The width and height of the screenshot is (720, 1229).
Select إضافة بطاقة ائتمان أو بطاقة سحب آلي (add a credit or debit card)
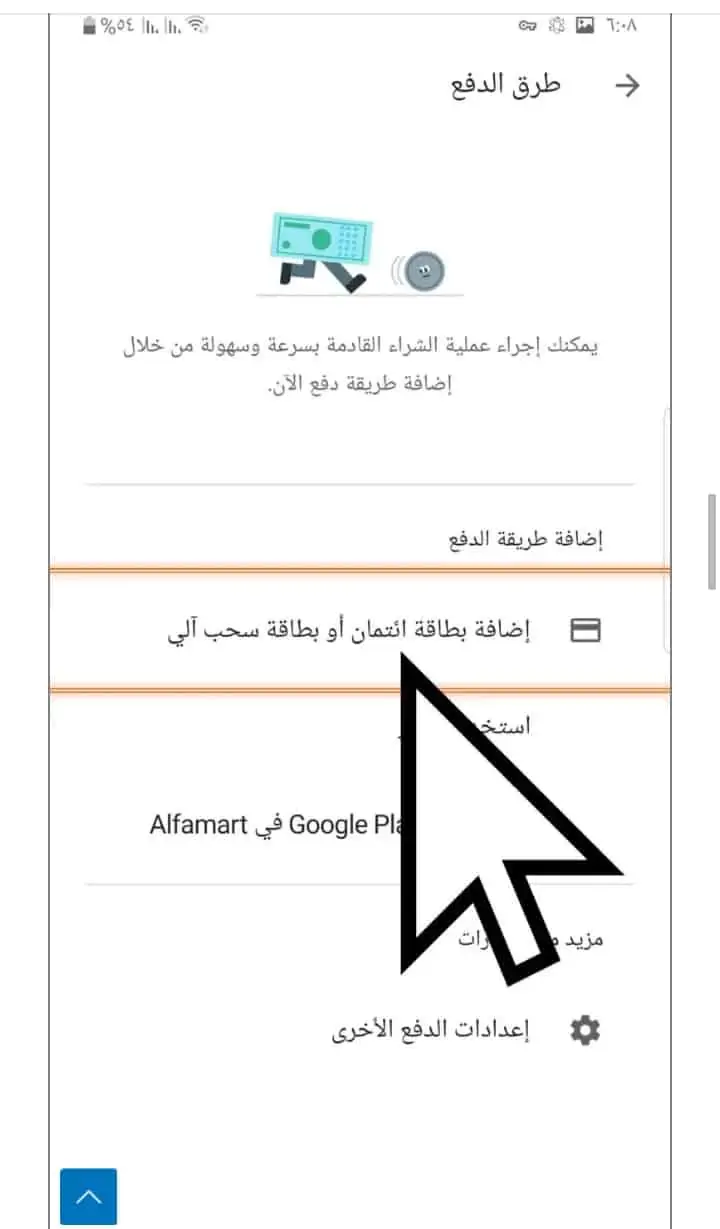point(360,630)
